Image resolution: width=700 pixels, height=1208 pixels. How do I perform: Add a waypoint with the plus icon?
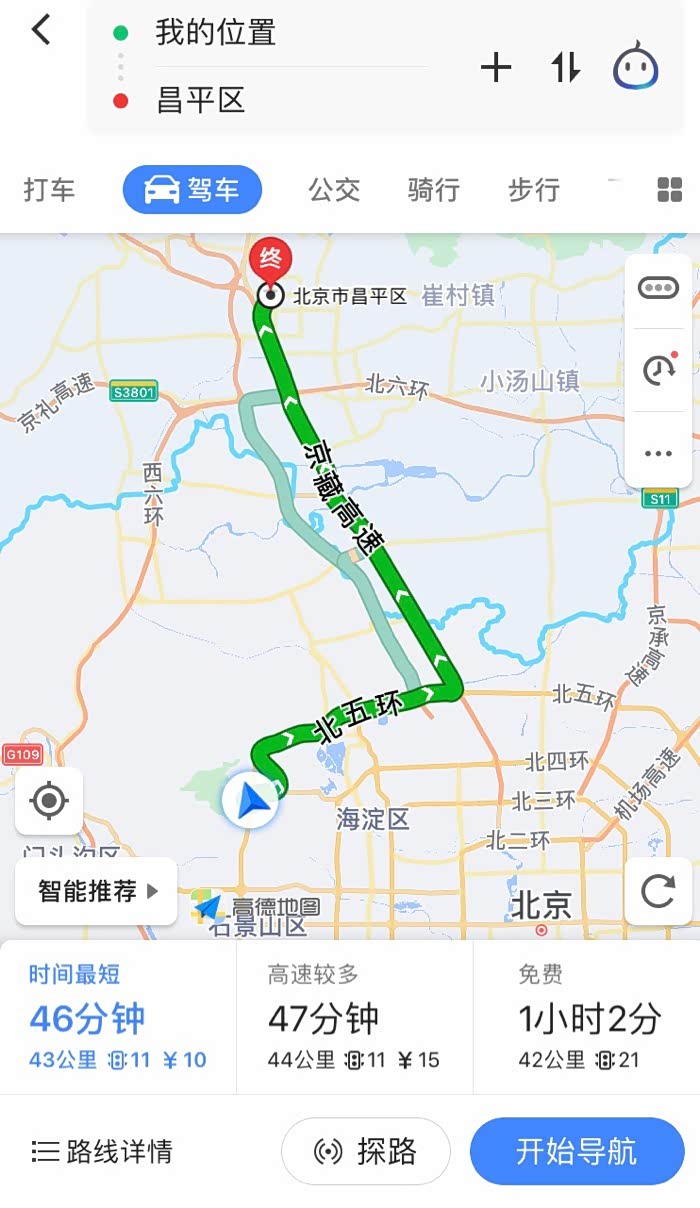(x=496, y=67)
